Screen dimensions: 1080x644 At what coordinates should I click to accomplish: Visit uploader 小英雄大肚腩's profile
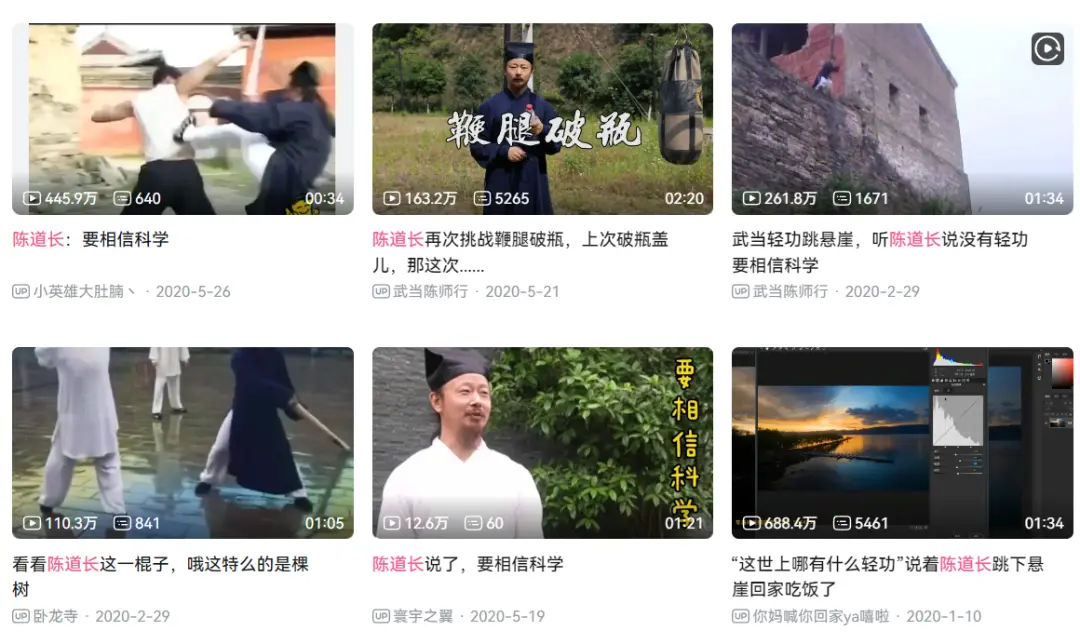[84, 292]
